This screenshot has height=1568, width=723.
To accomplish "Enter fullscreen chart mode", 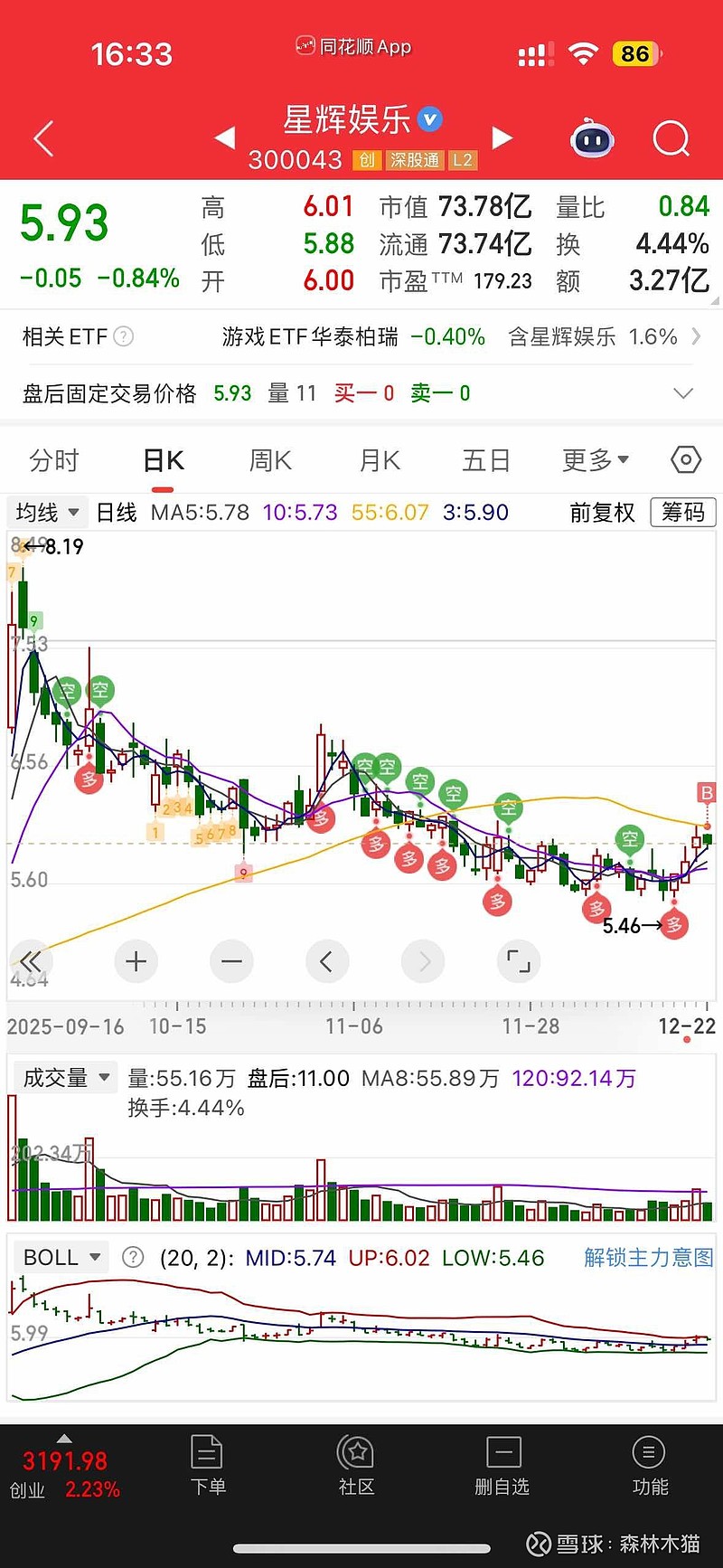I will pos(519,961).
